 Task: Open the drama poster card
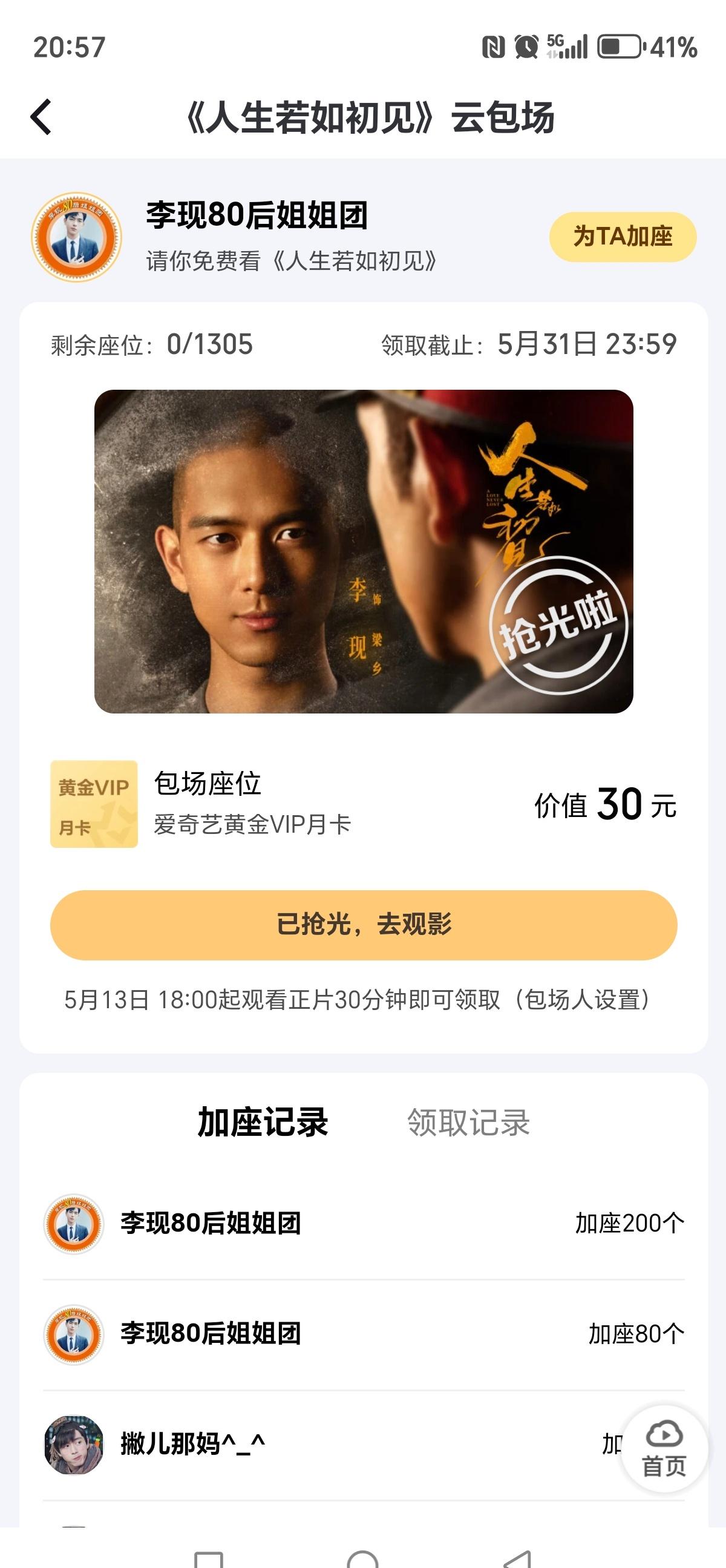(364, 551)
